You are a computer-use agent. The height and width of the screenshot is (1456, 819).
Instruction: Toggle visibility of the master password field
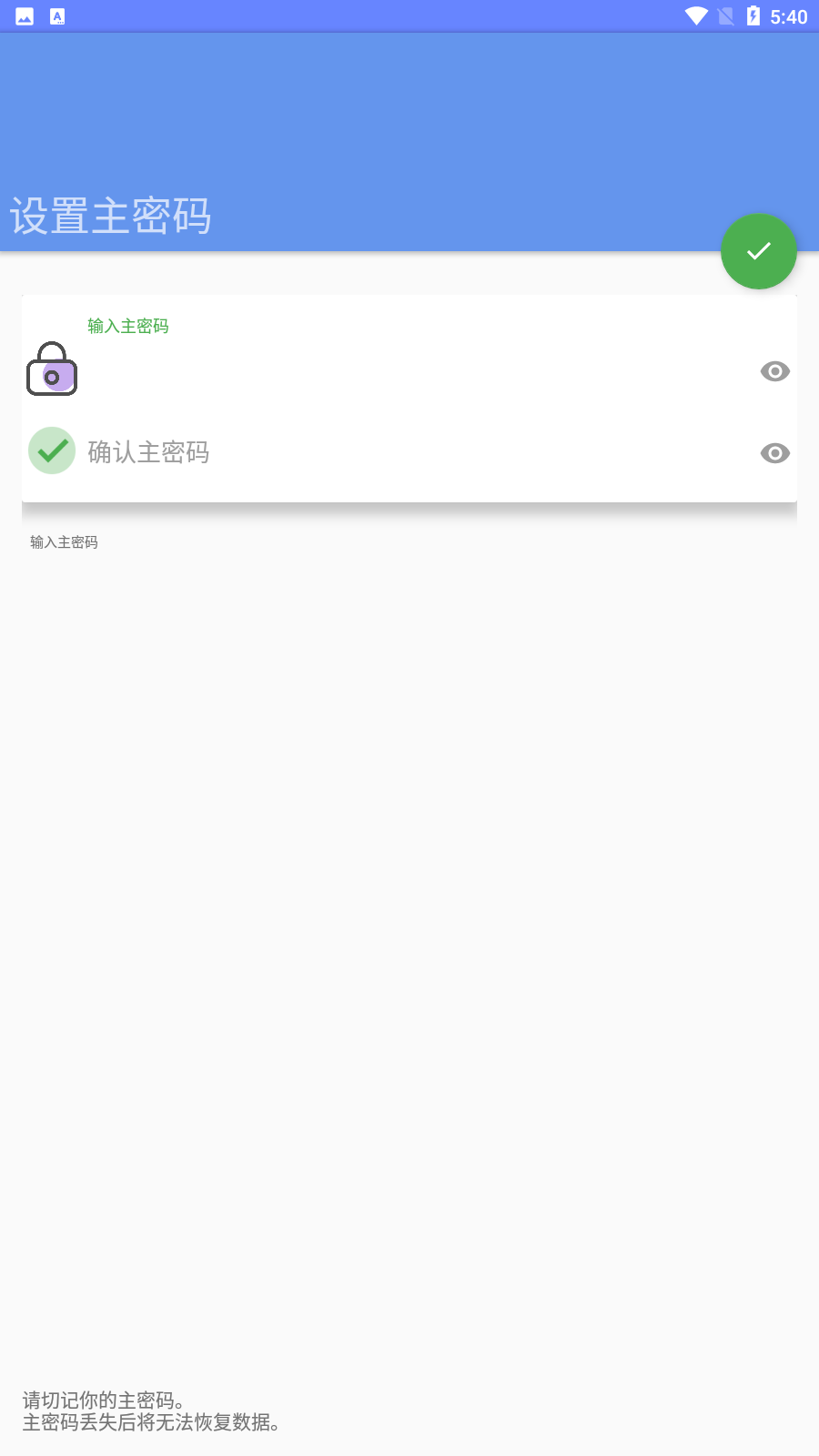click(x=774, y=371)
